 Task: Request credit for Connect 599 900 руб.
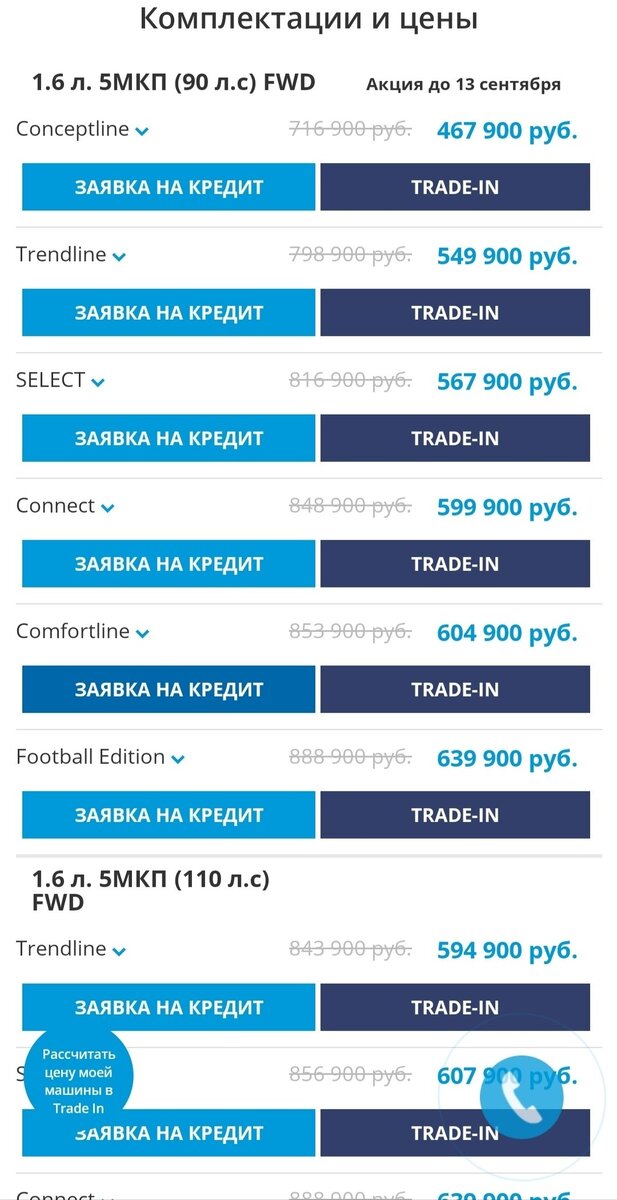(x=168, y=564)
